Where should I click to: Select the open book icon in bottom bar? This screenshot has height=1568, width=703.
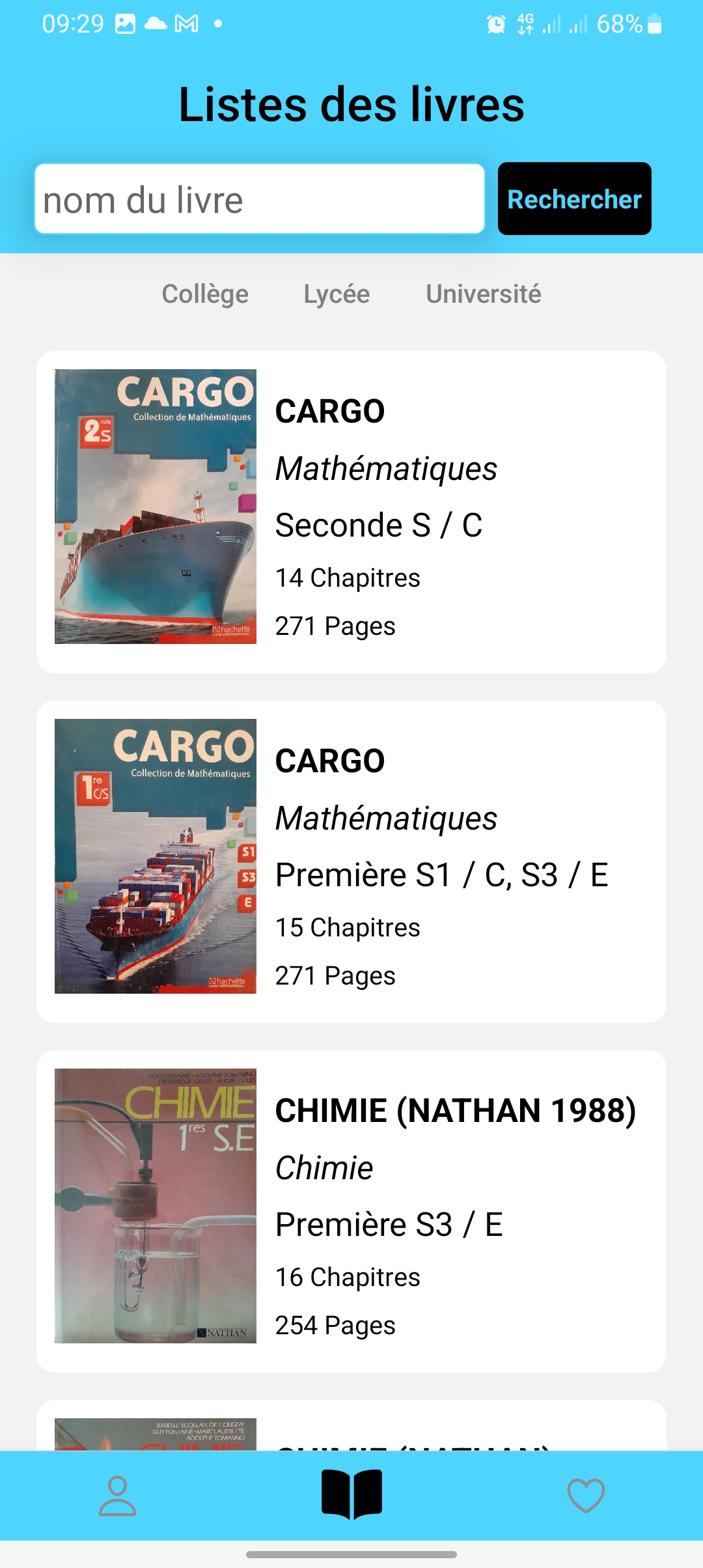point(351,1494)
